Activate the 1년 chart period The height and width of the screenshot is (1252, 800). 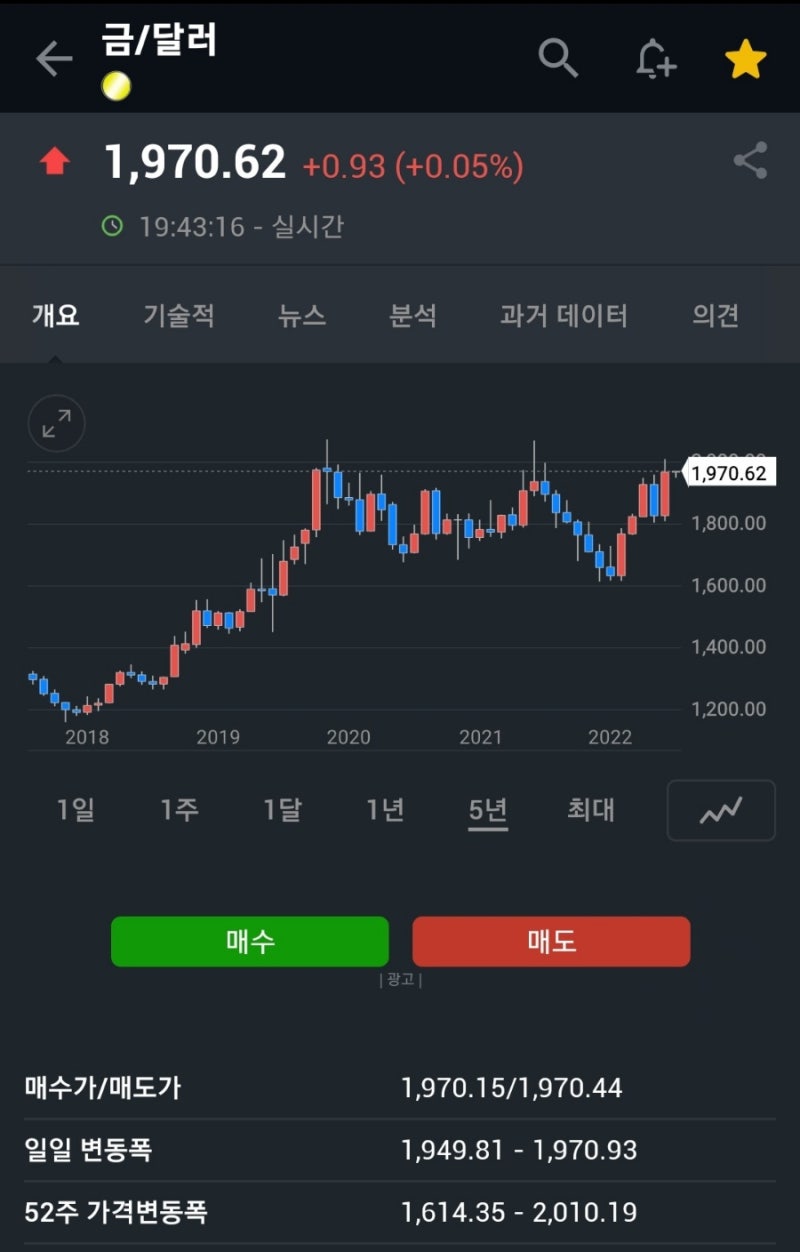click(x=386, y=811)
